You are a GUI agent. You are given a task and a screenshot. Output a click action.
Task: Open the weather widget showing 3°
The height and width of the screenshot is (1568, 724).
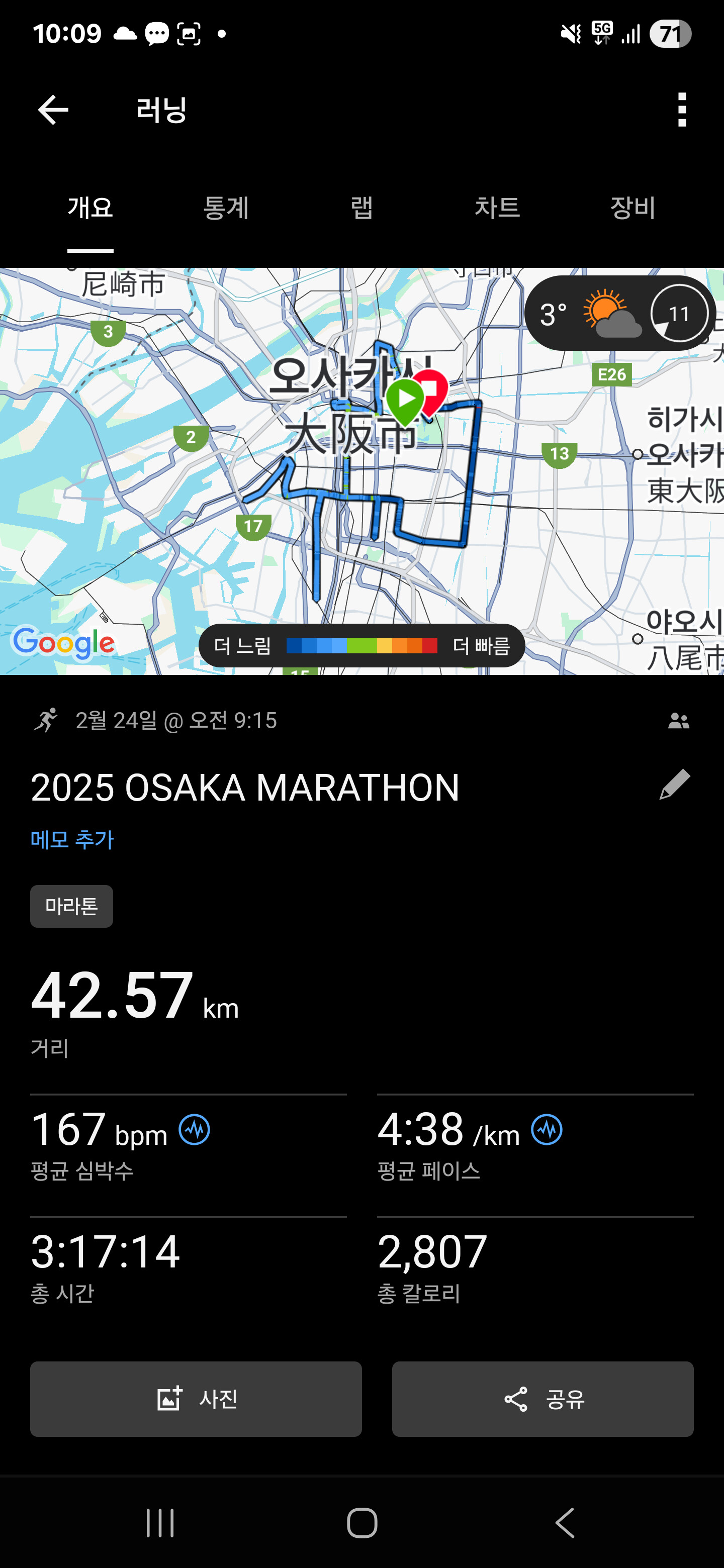(x=618, y=314)
